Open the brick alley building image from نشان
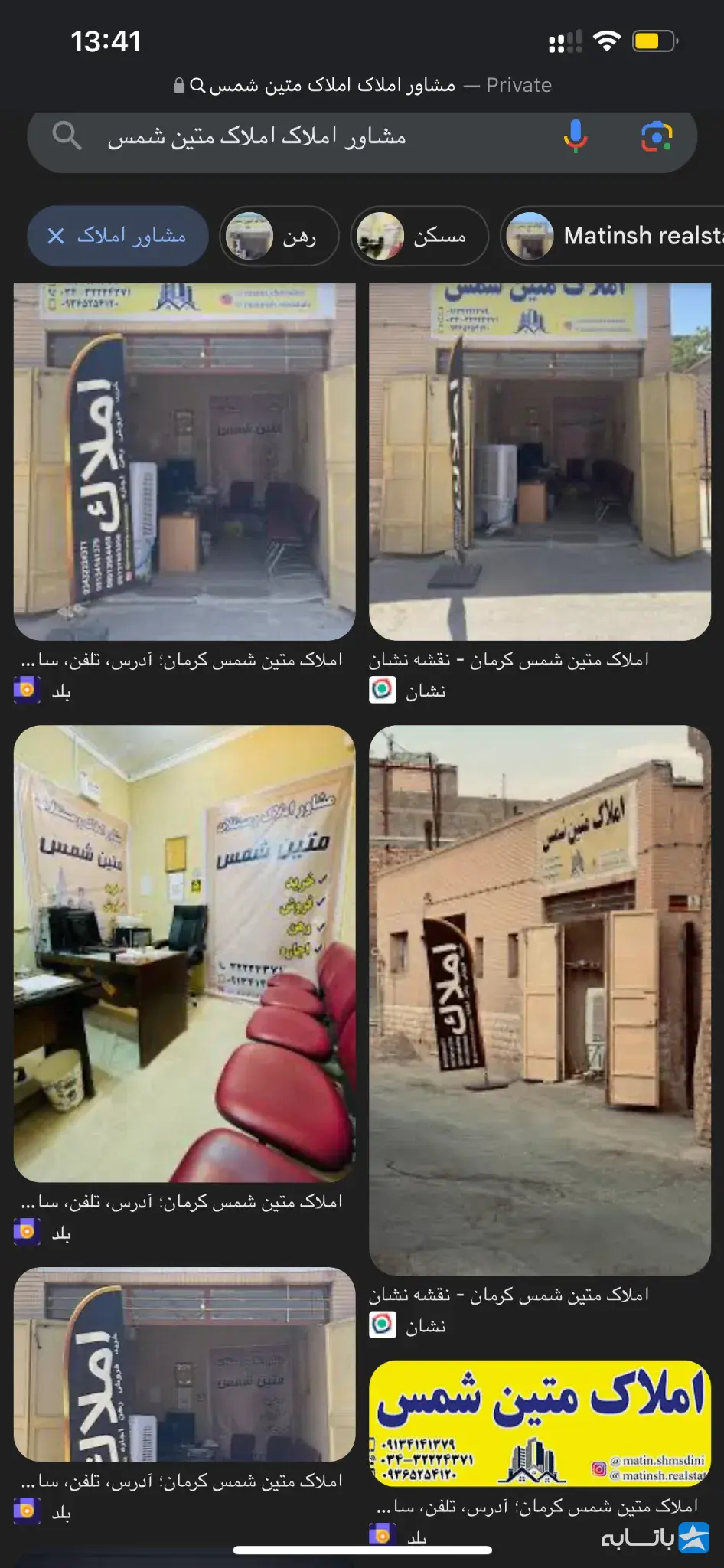Image resolution: width=724 pixels, height=1568 pixels. click(540, 1000)
